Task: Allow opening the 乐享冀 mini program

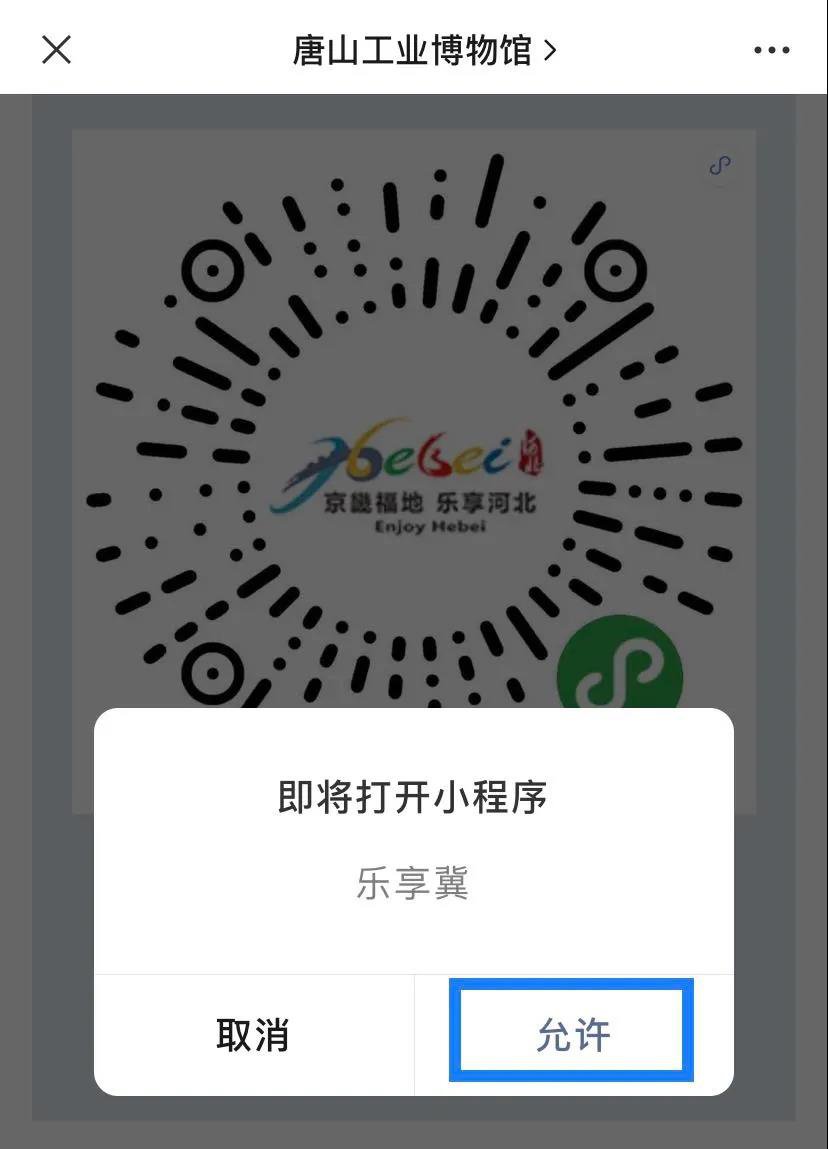Action: (x=572, y=1034)
